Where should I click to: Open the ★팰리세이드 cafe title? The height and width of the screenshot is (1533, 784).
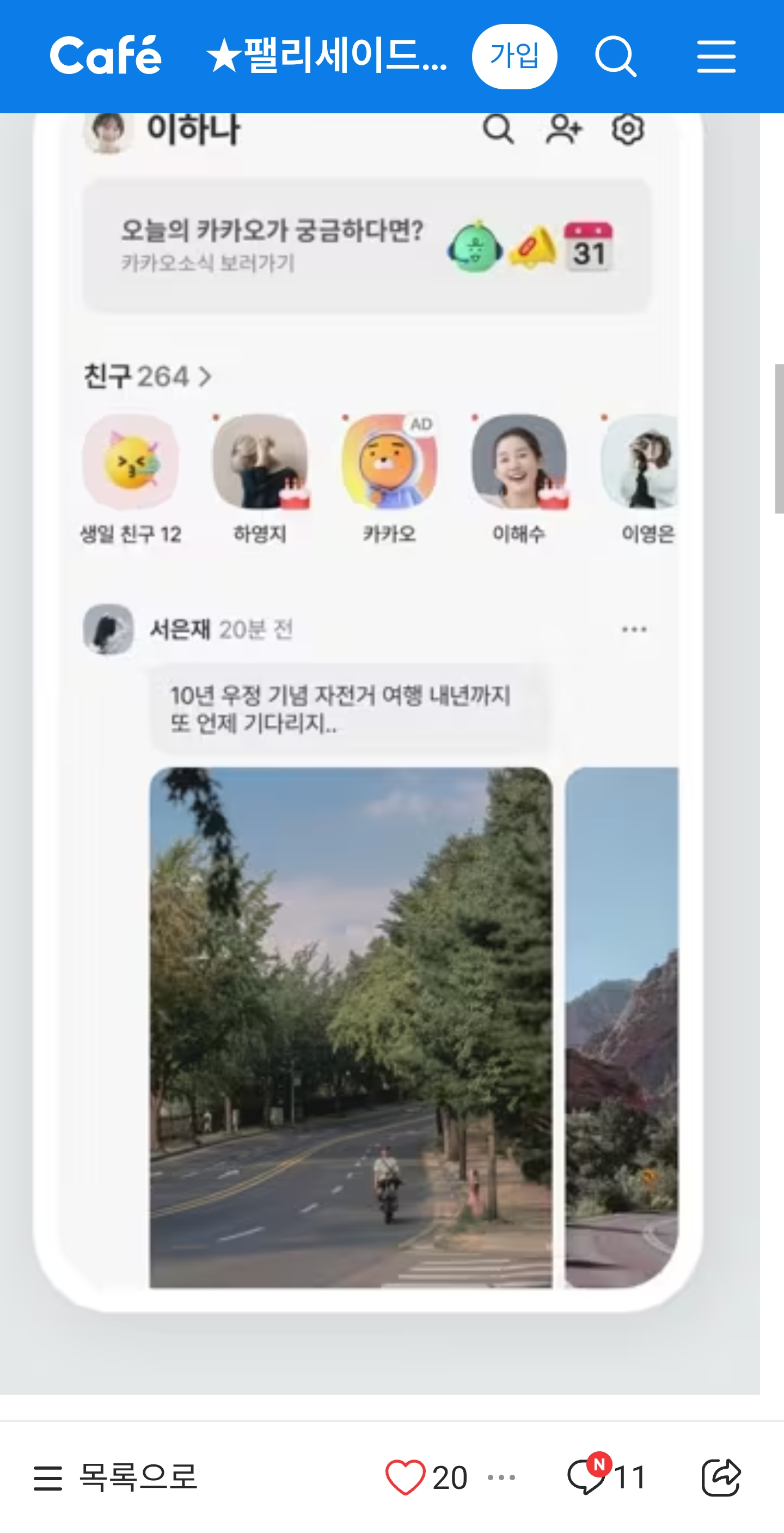(x=327, y=57)
